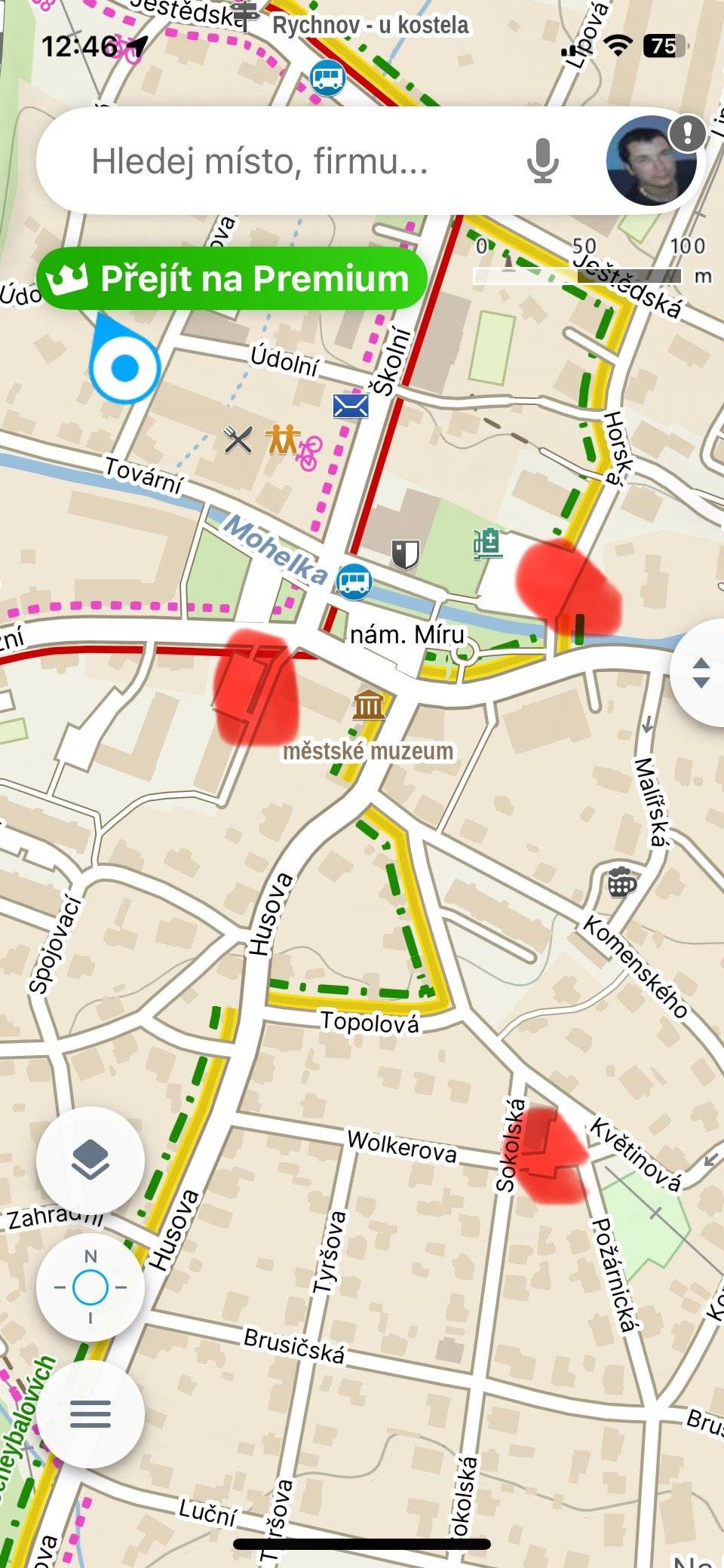Open the map layers selector

[x=90, y=1160]
